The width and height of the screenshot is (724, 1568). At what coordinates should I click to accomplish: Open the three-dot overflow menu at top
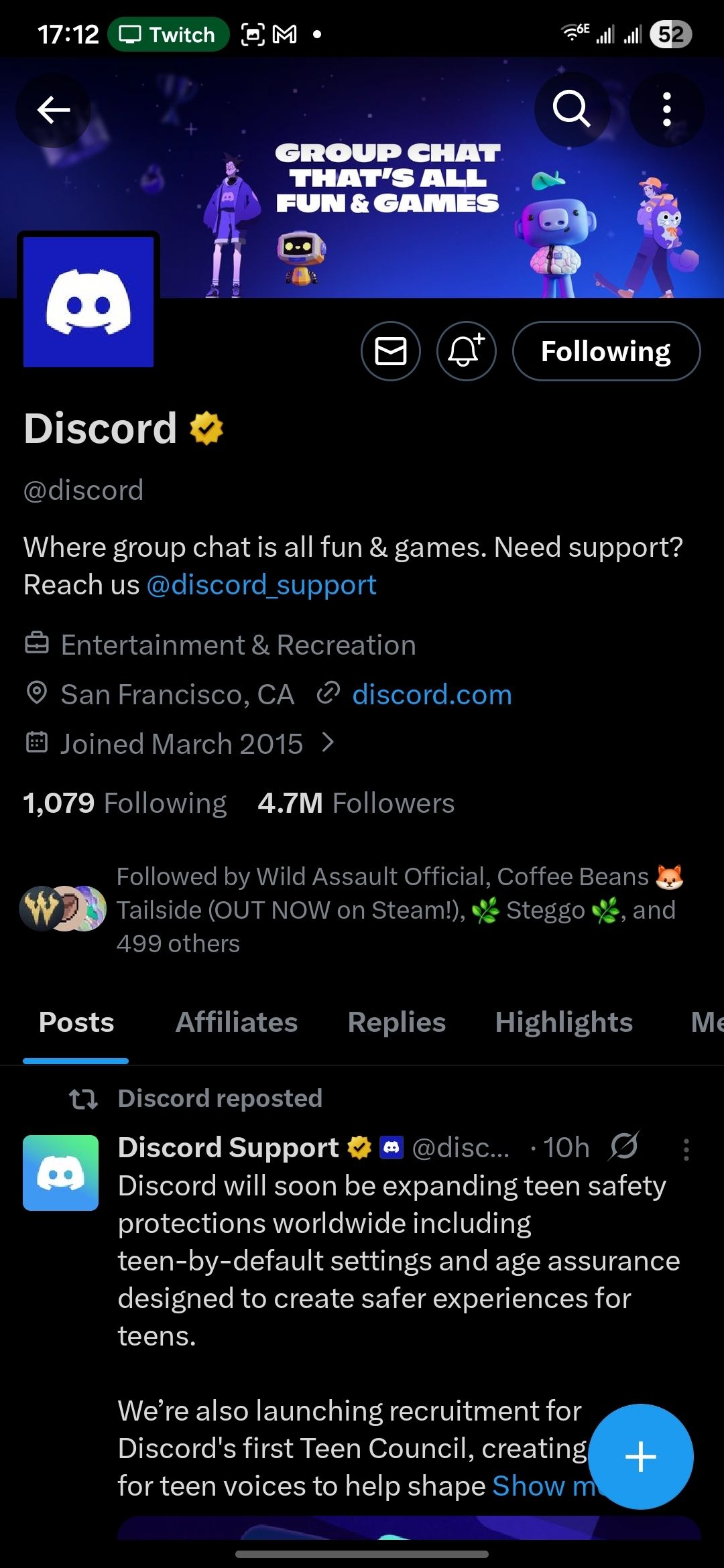pyautogui.click(x=666, y=110)
